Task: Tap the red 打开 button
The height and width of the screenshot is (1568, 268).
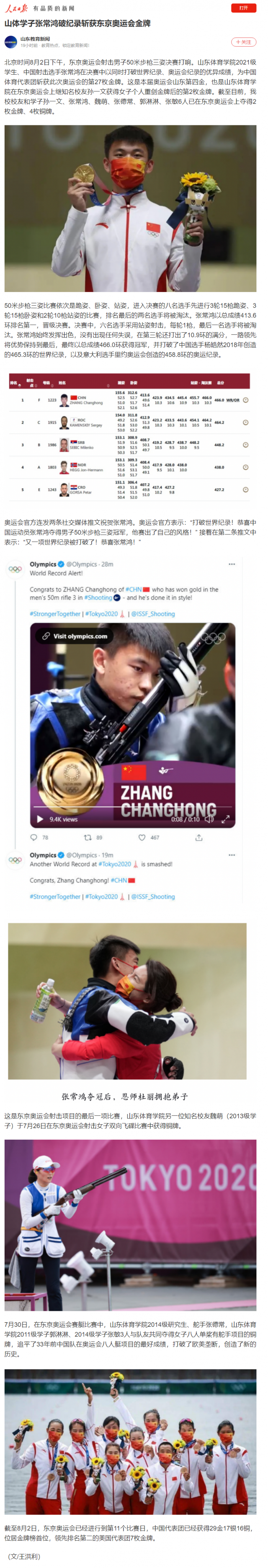Action: tap(243, 8)
